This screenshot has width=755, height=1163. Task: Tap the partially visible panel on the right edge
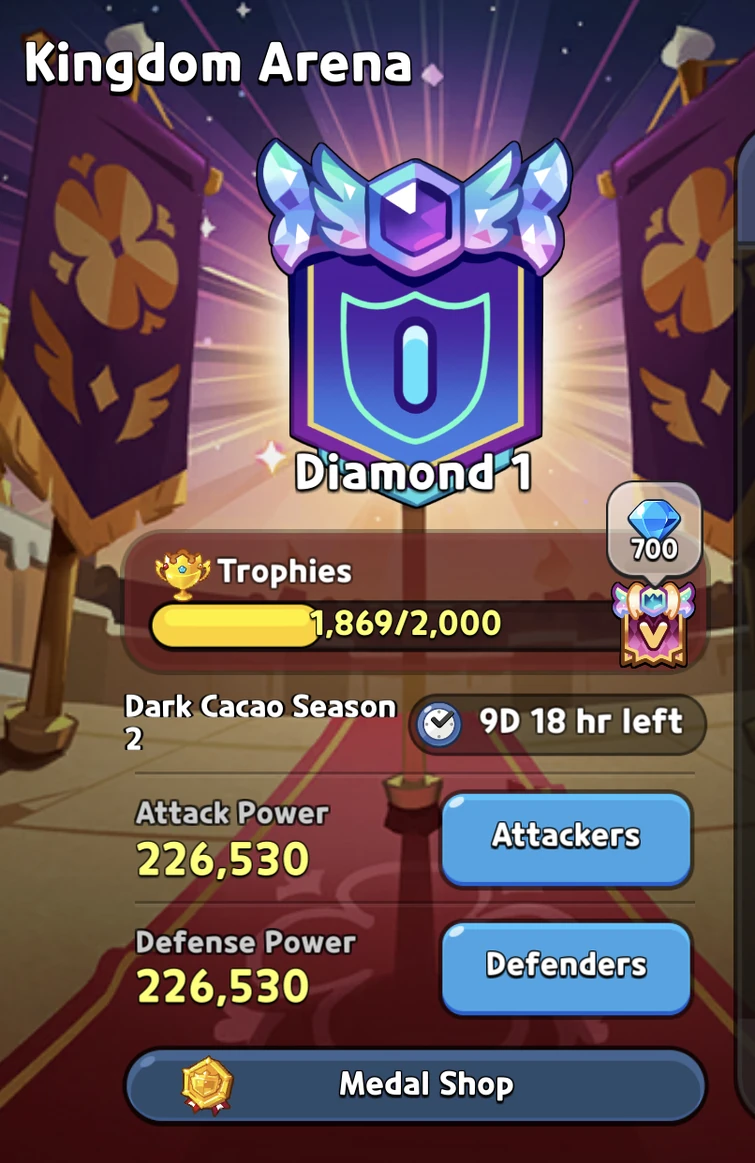click(x=748, y=600)
